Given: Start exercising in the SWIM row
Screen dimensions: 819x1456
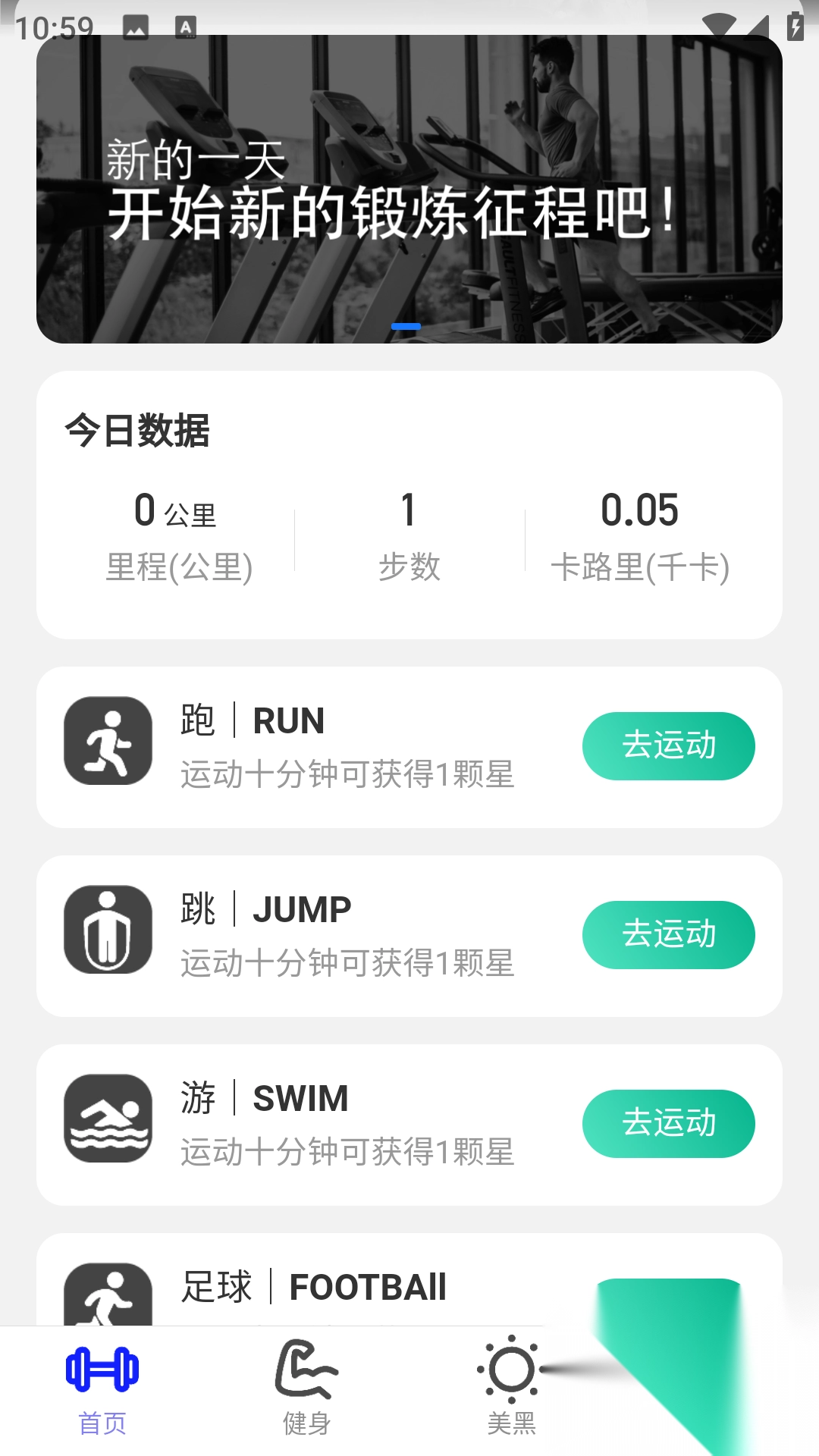Looking at the screenshot, I should pyautogui.click(x=668, y=1124).
